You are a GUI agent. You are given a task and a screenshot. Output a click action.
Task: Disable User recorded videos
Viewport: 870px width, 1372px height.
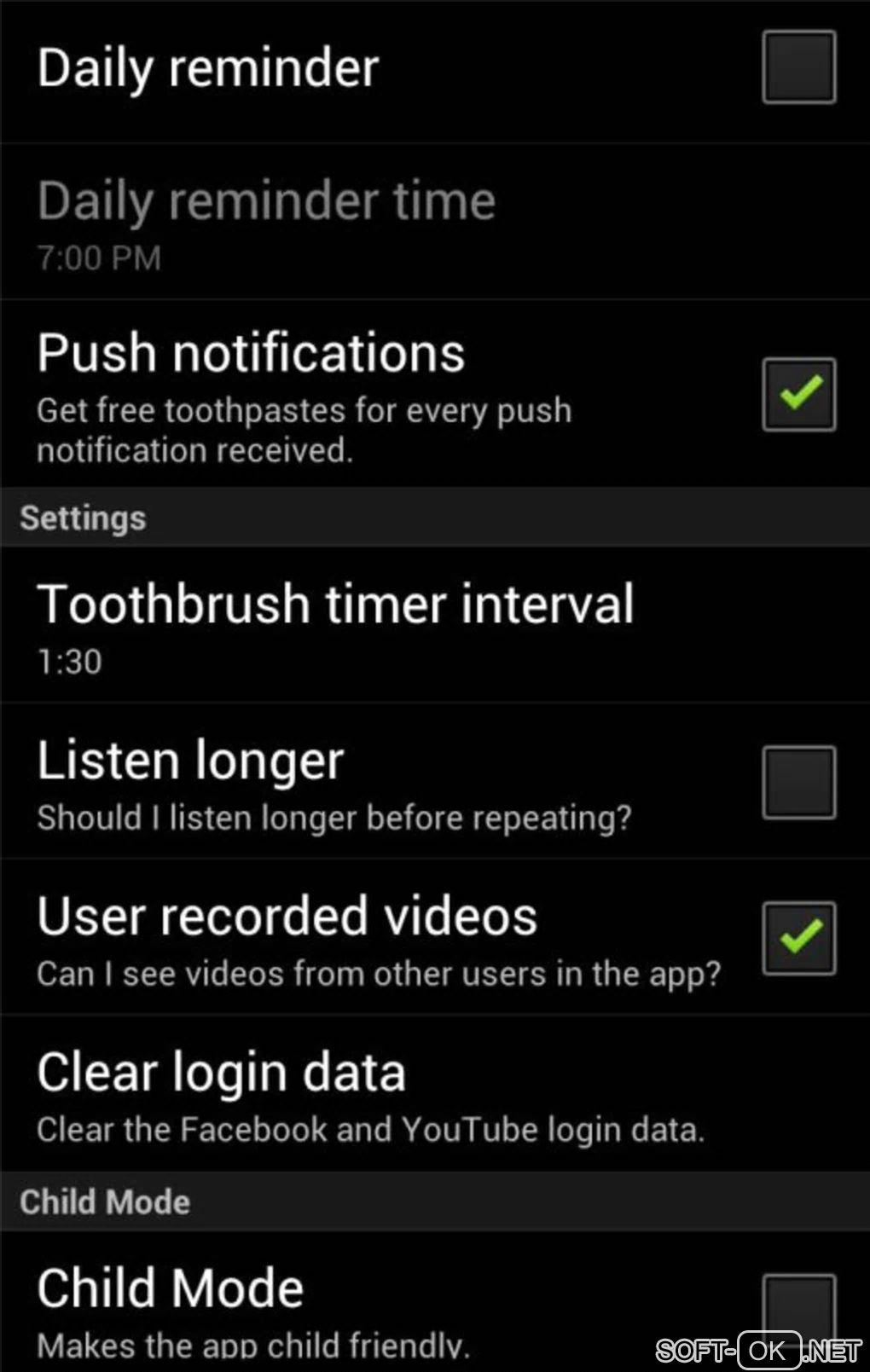point(798,938)
